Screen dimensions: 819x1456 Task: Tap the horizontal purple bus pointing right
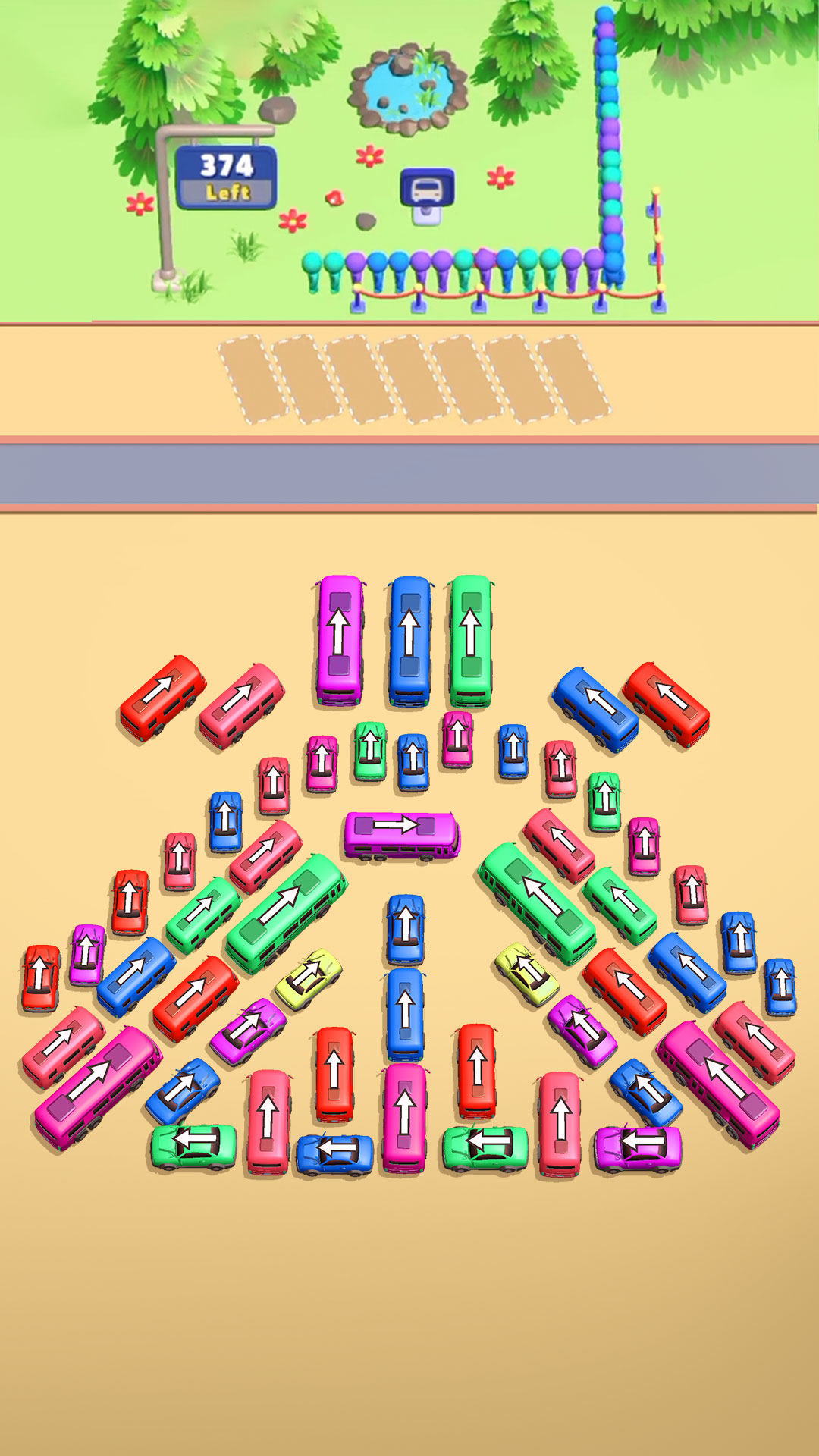[401, 836]
